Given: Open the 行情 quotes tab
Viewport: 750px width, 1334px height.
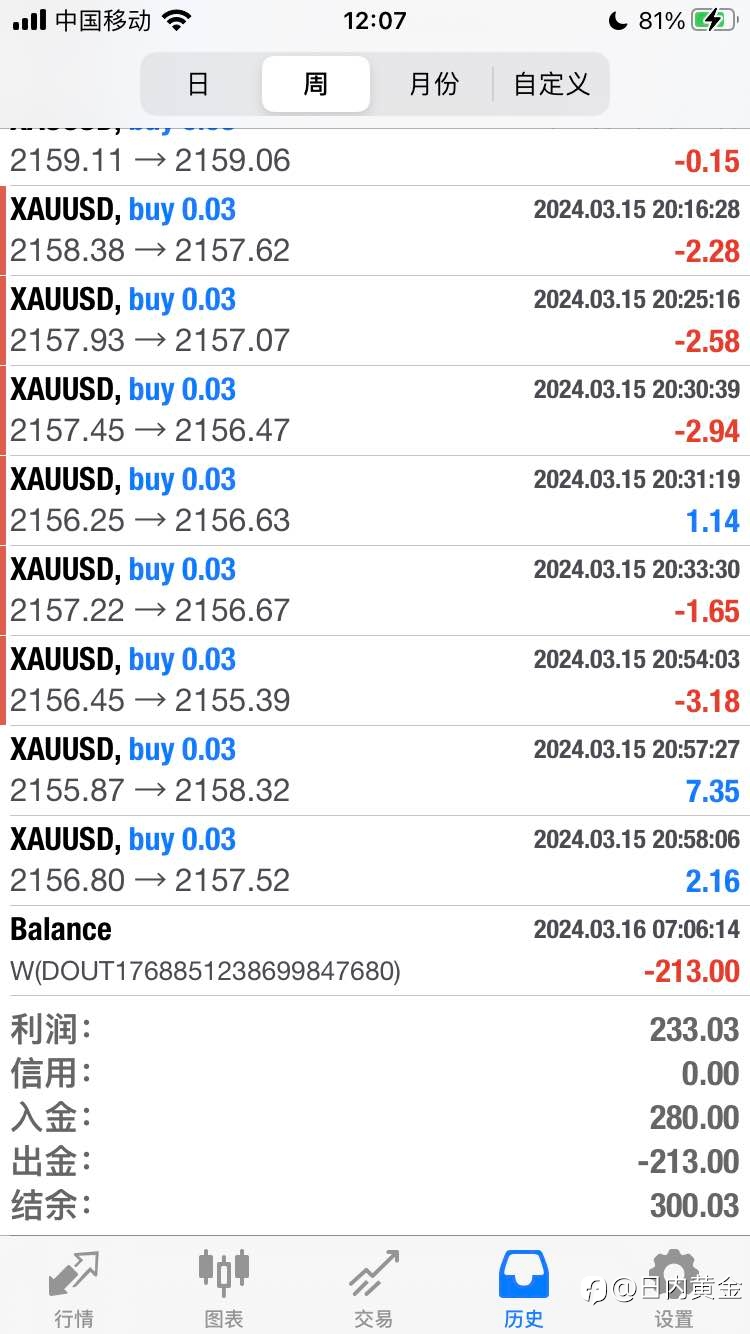Looking at the screenshot, I should click(74, 1288).
